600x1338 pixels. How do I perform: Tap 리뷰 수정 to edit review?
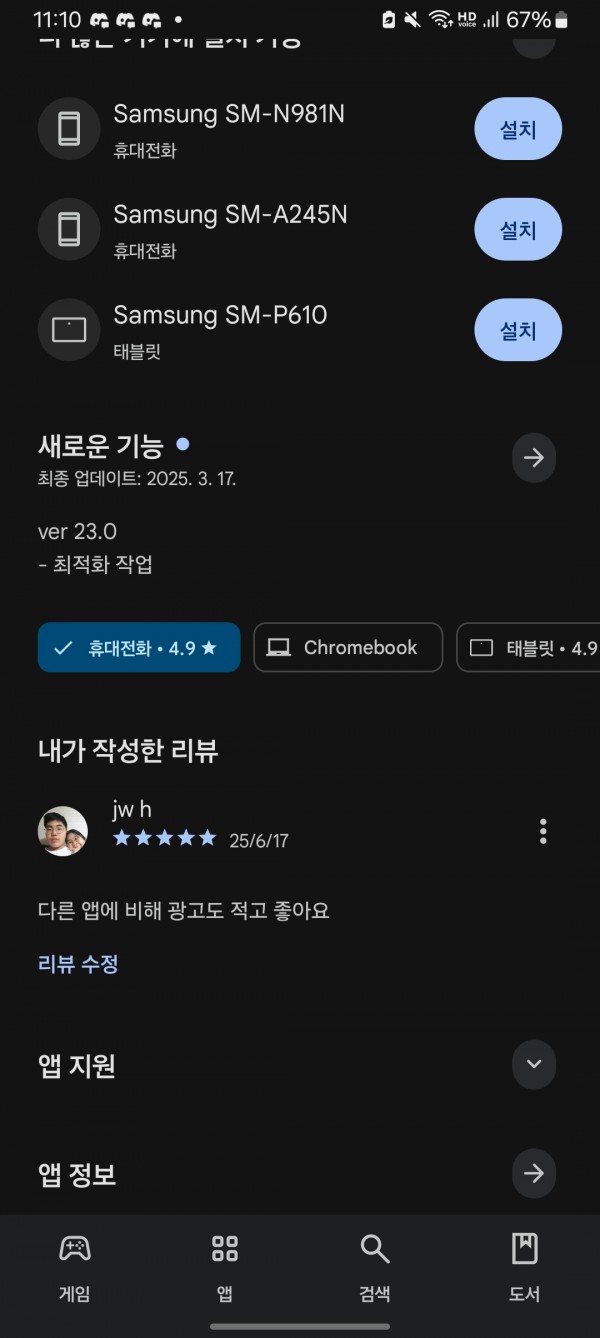point(78,964)
